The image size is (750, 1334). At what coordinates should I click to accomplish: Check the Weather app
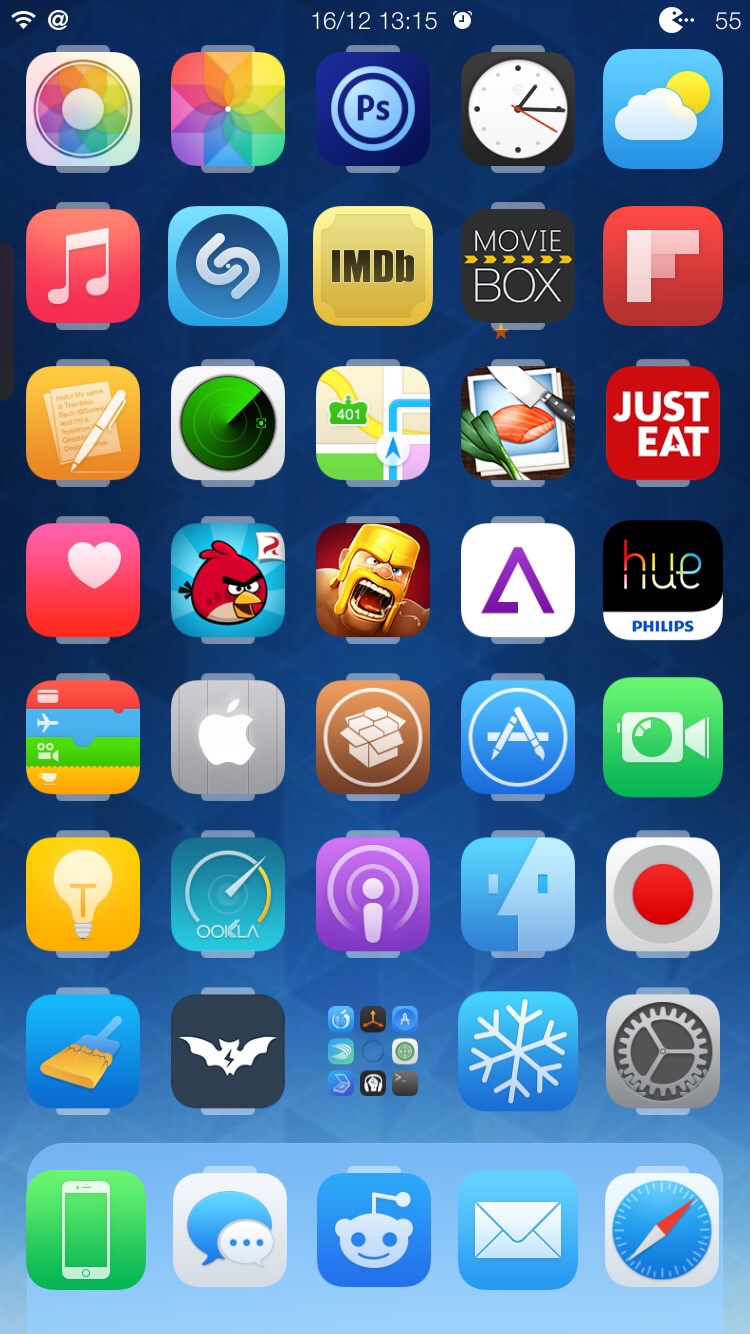point(663,110)
